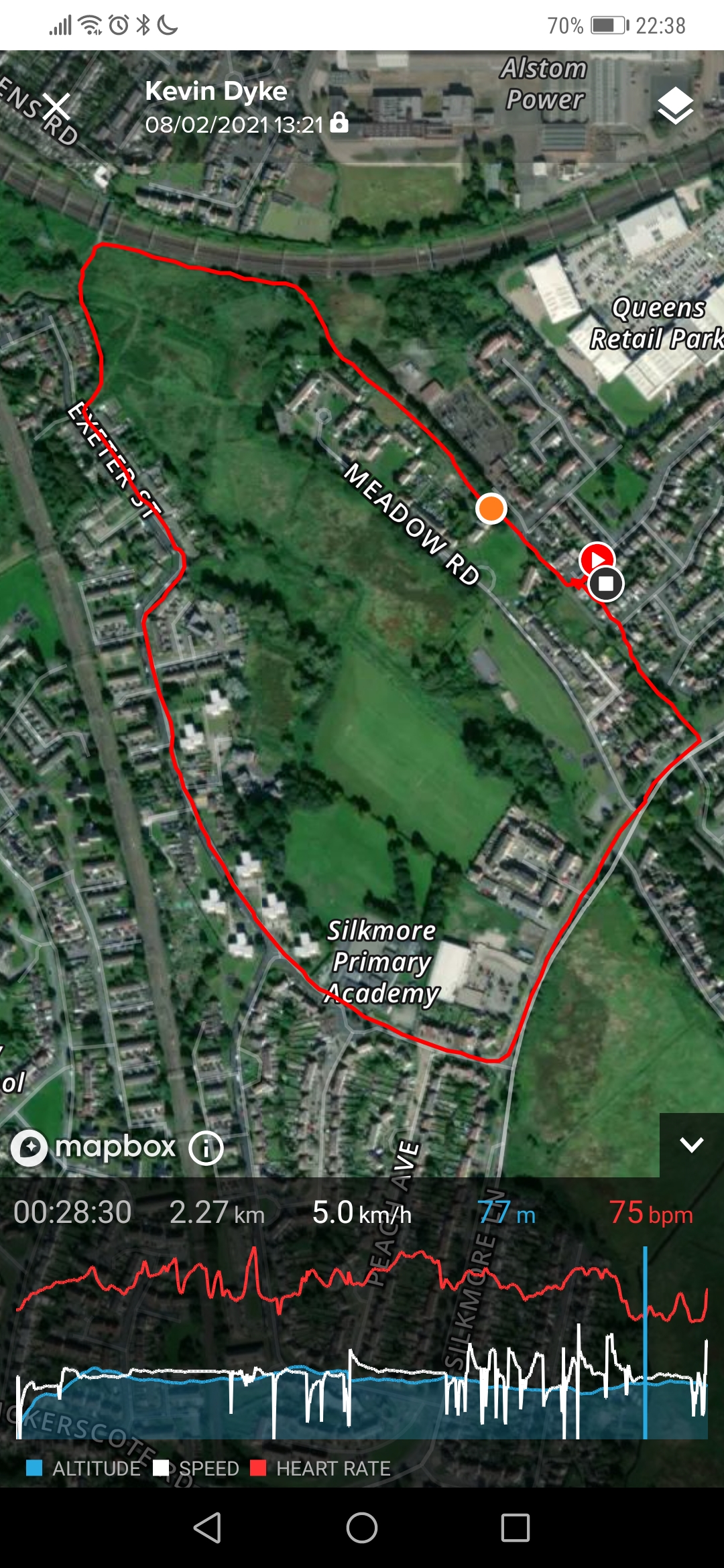Tap the route stop end marker
724x1568 pixels.
pyautogui.click(x=606, y=584)
